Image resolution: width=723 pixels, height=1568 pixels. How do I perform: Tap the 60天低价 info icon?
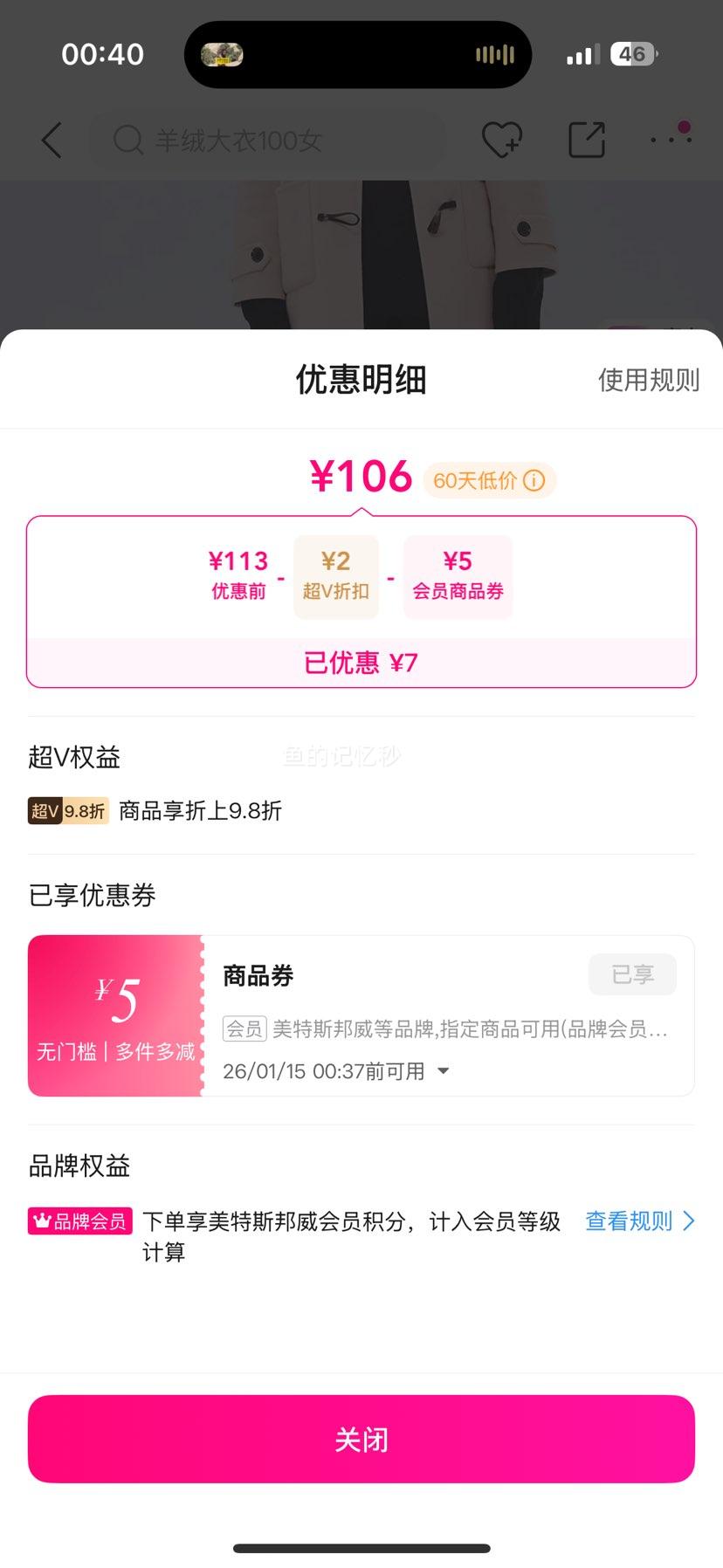point(535,480)
